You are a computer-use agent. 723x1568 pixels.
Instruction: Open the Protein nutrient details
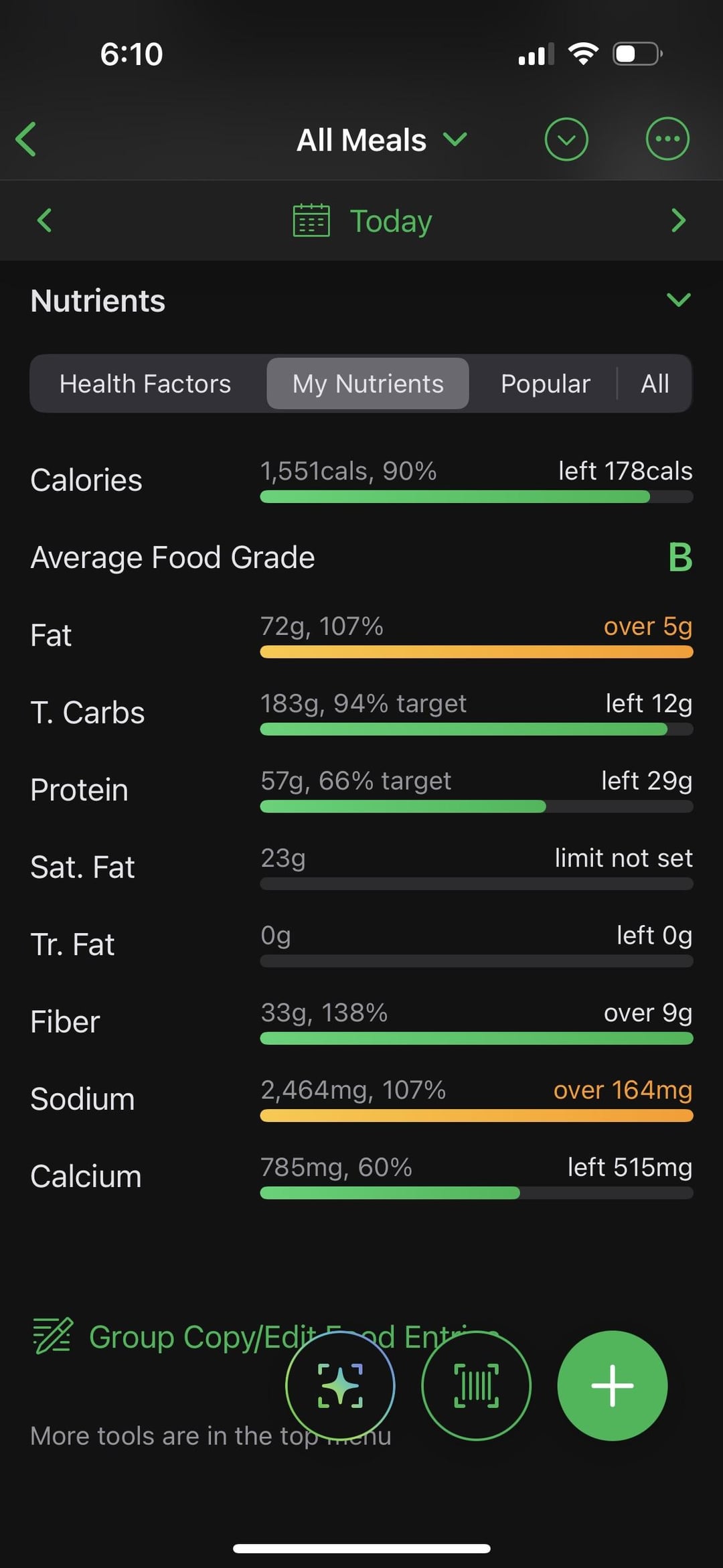(361, 790)
